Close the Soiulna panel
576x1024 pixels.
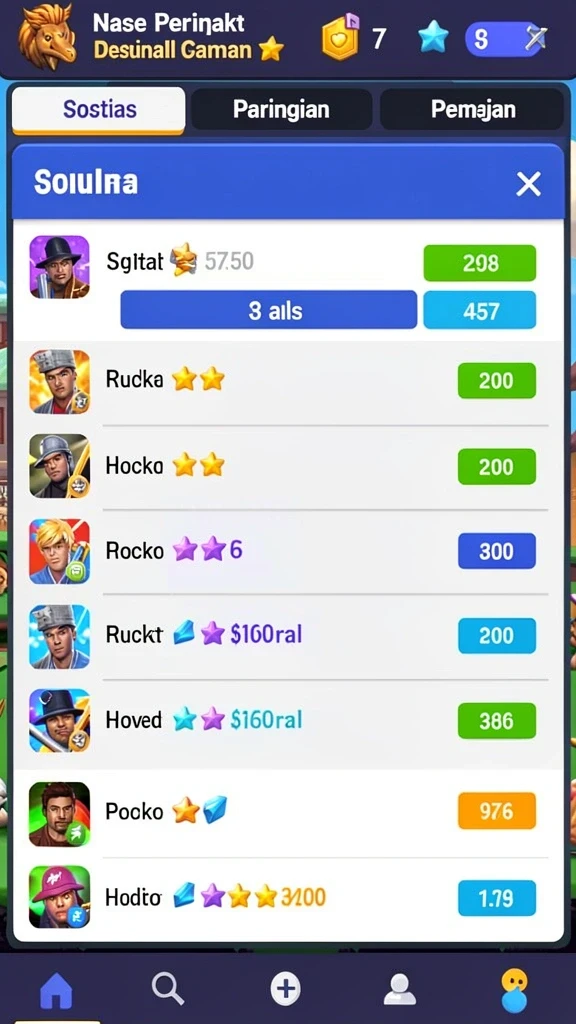coord(528,184)
